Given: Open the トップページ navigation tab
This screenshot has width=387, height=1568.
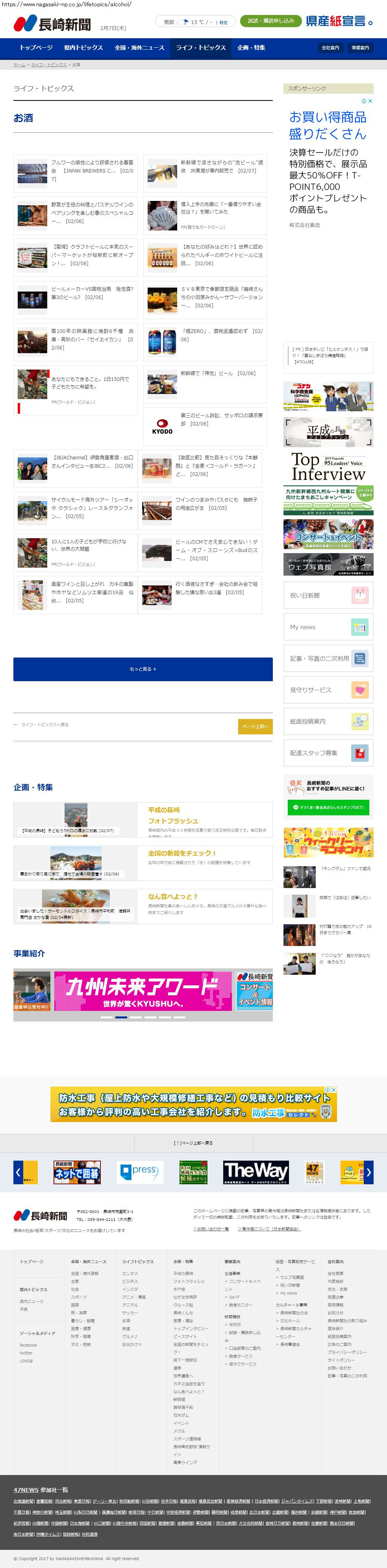Looking at the screenshot, I should coord(36,48).
